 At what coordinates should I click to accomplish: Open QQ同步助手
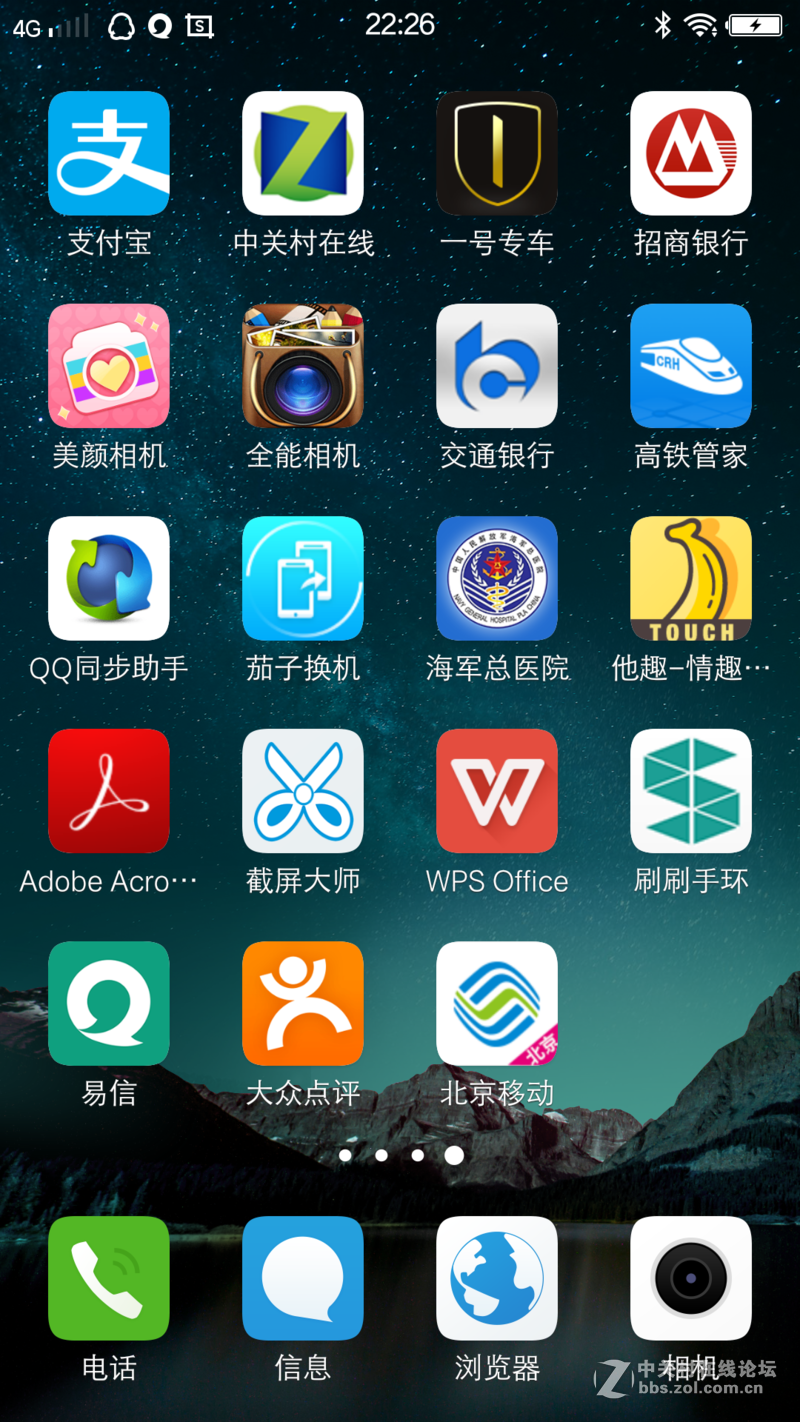click(x=109, y=578)
